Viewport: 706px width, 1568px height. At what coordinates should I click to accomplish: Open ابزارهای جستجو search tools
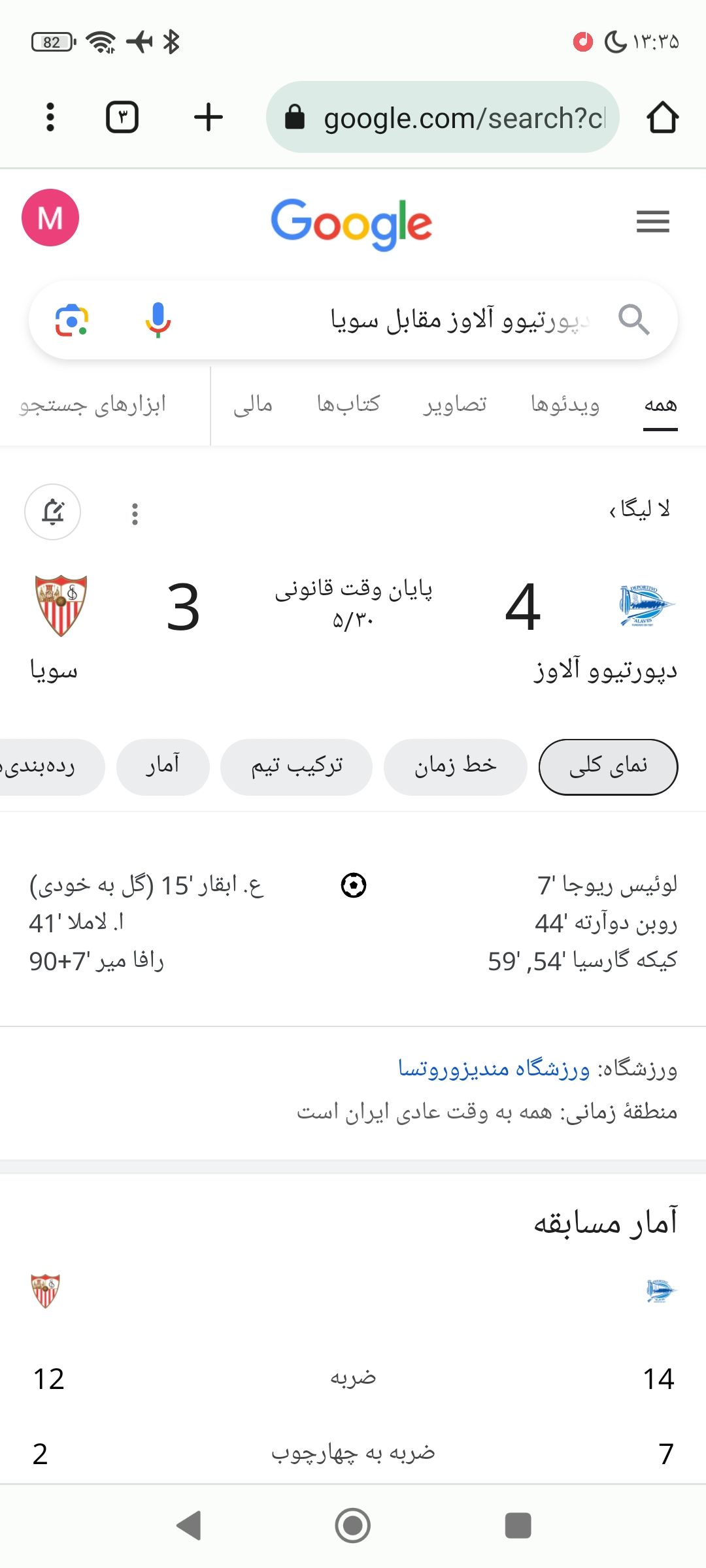[x=92, y=405]
